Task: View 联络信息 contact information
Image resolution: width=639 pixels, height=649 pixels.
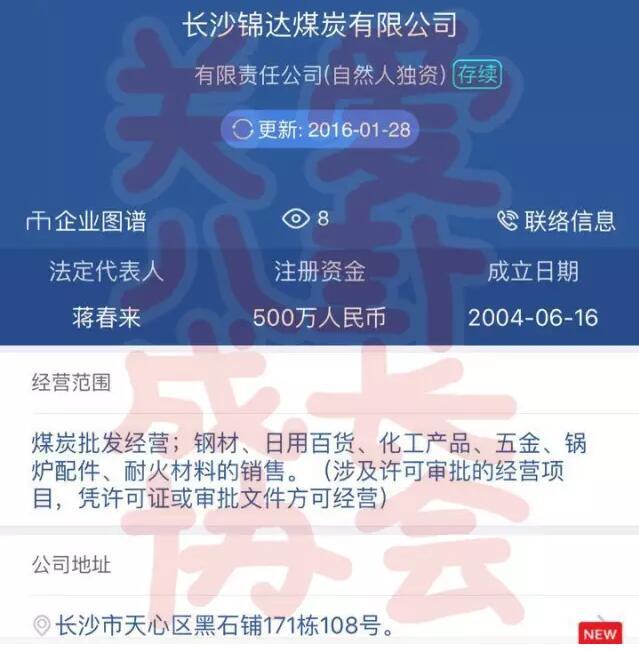Action: [556, 221]
